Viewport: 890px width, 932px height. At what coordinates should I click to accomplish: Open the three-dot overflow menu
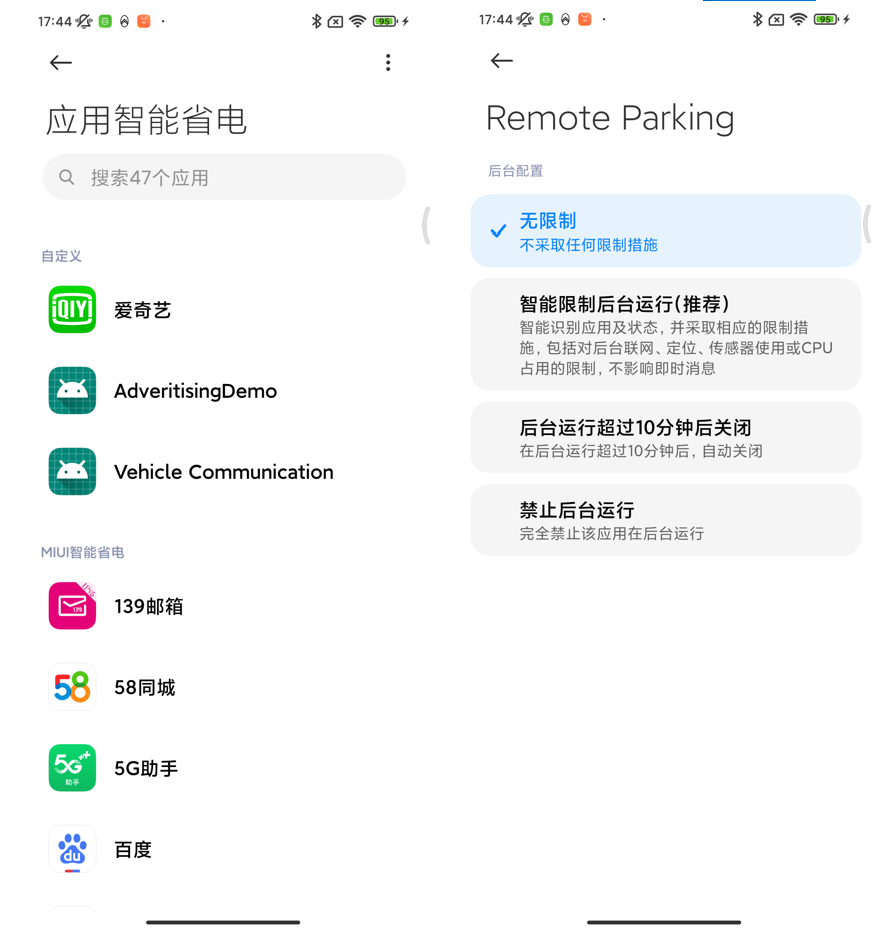pyautogui.click(x=388, y=62)
